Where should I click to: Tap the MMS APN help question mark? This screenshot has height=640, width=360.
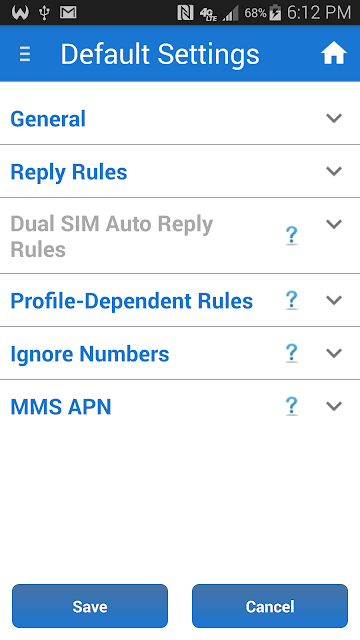[x=291, y=406]
